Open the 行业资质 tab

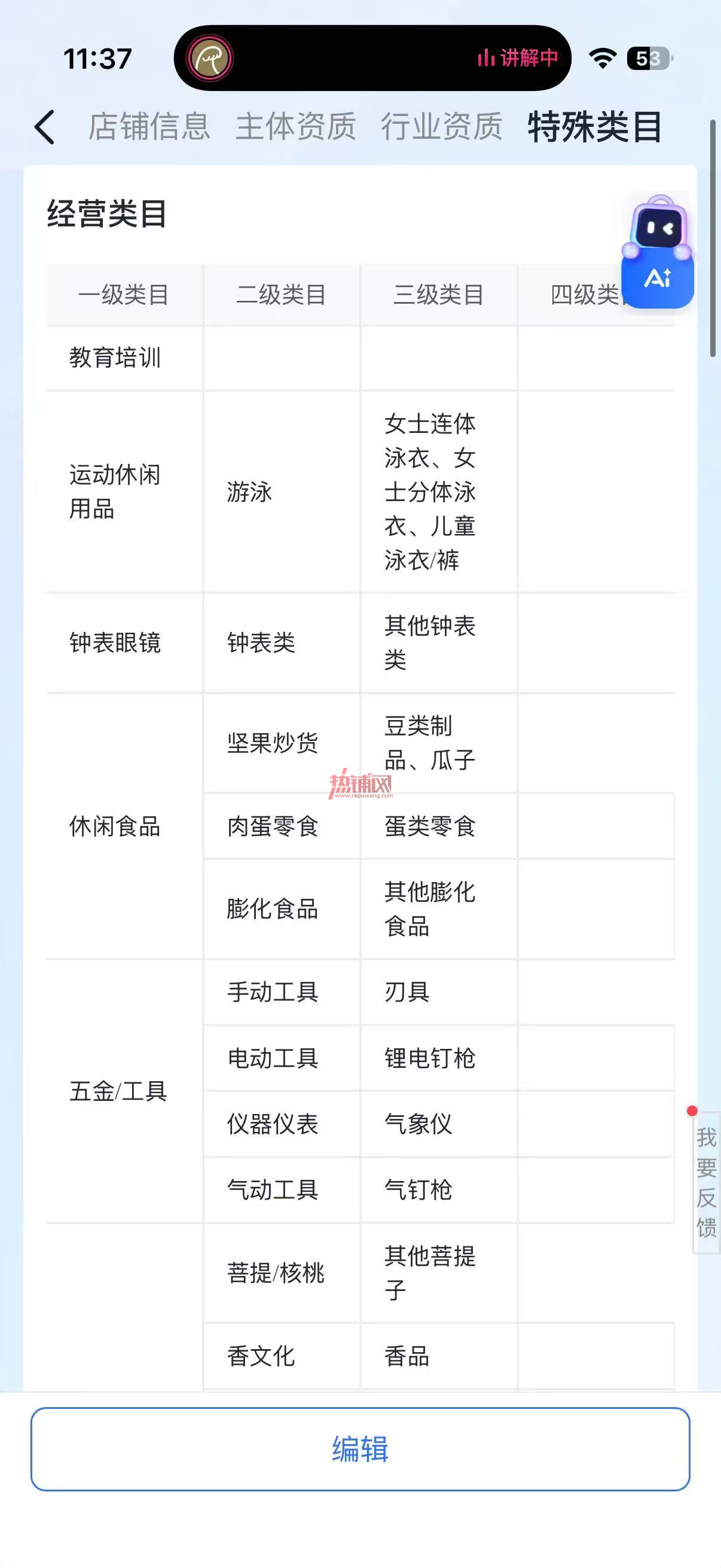(442, 127)
